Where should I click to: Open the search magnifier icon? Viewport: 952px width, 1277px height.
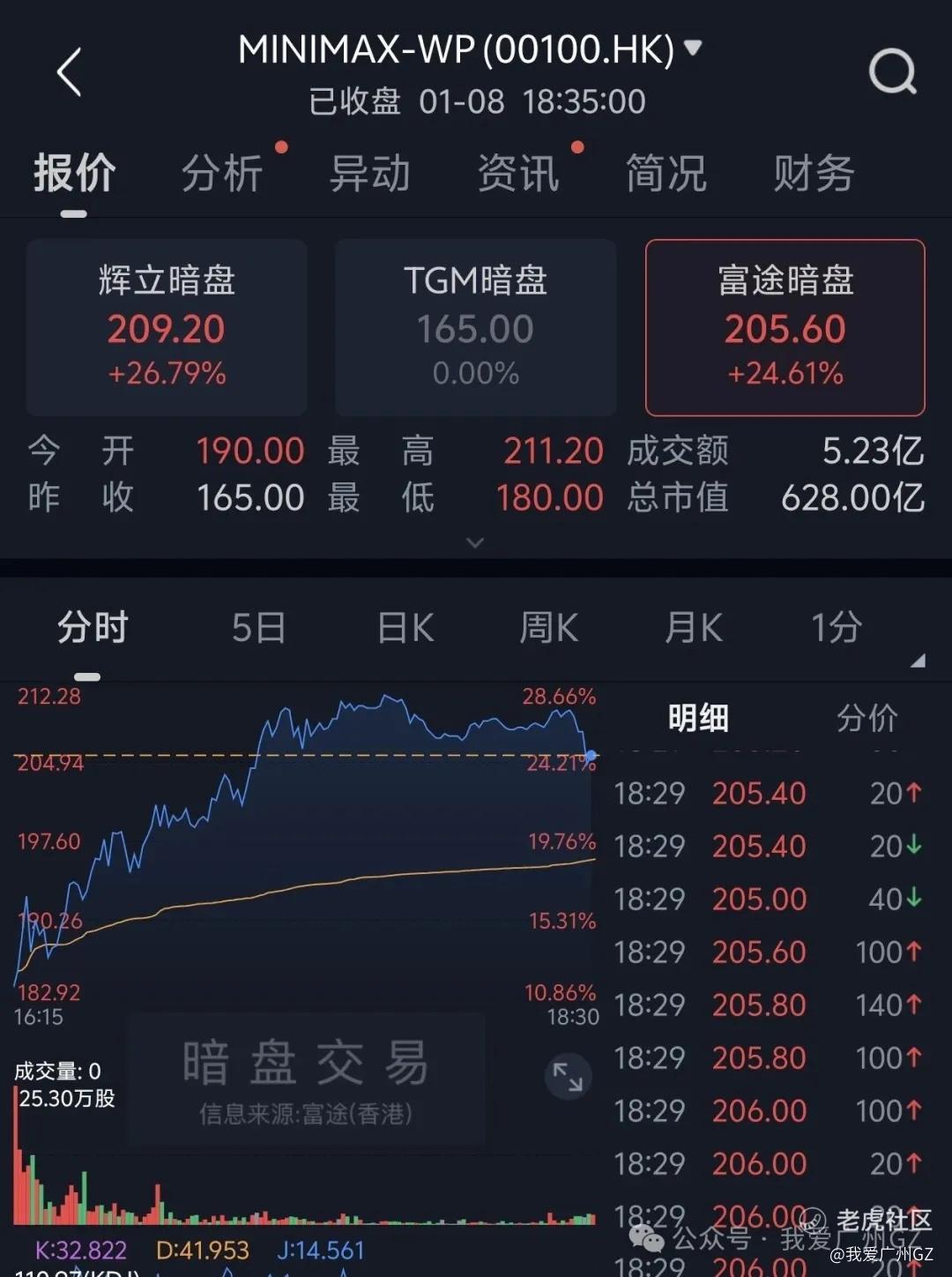point(892,71)
